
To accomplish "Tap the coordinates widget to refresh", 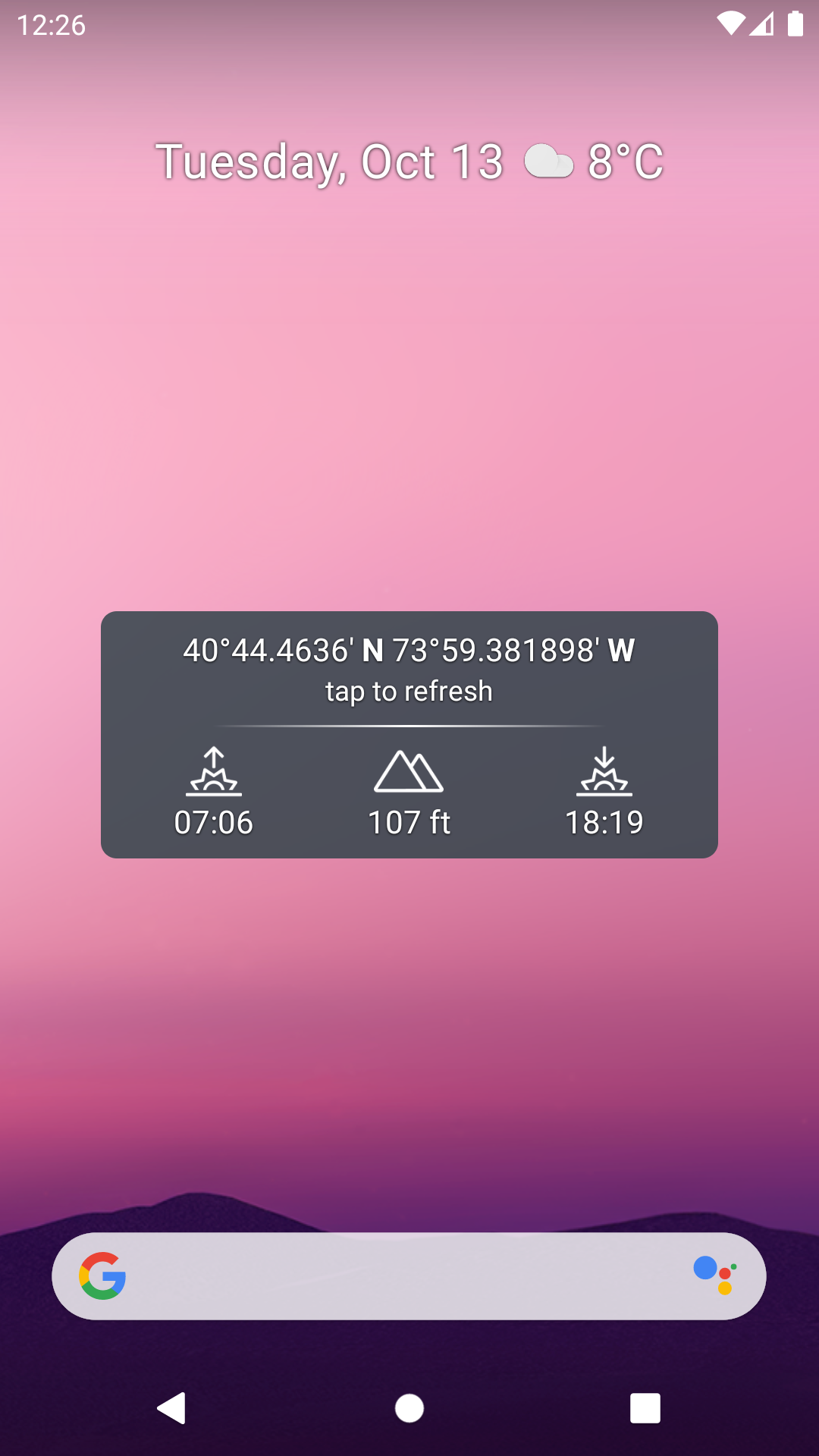I will tap(409, 734).
